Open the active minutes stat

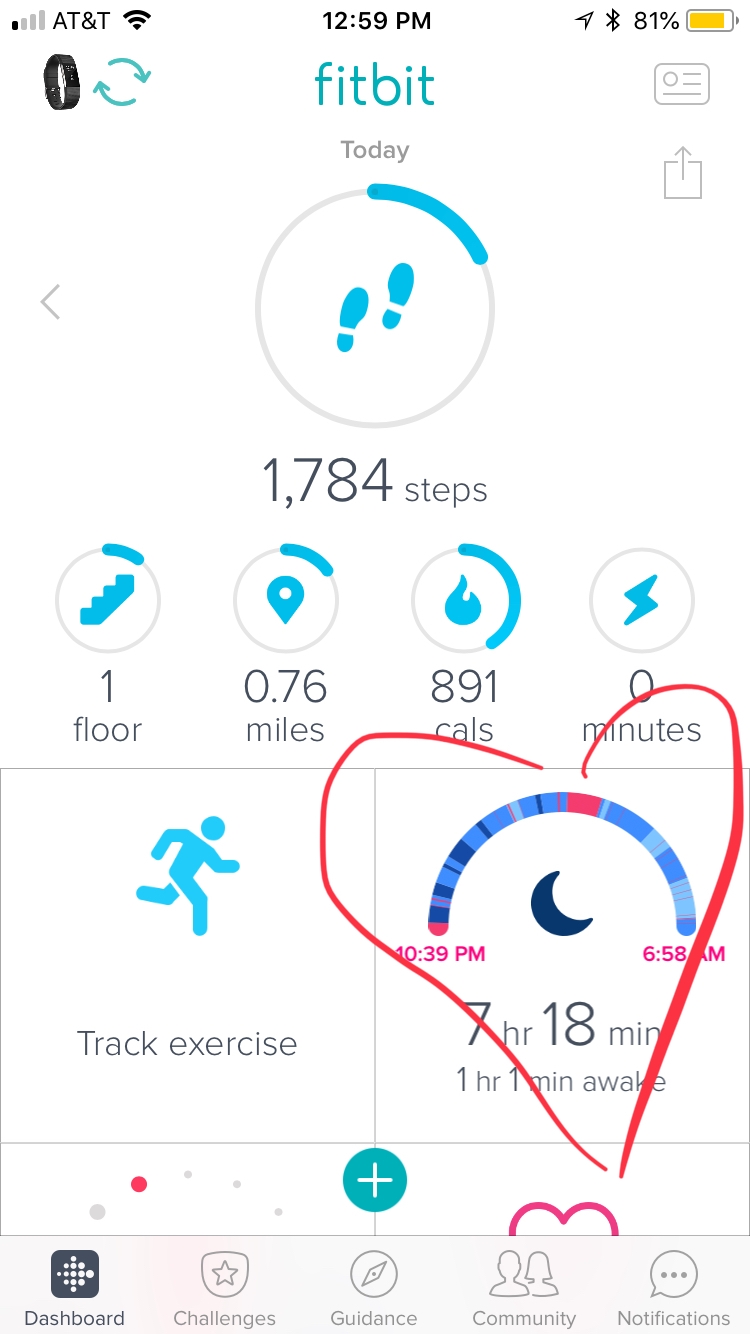coord(643,600)
